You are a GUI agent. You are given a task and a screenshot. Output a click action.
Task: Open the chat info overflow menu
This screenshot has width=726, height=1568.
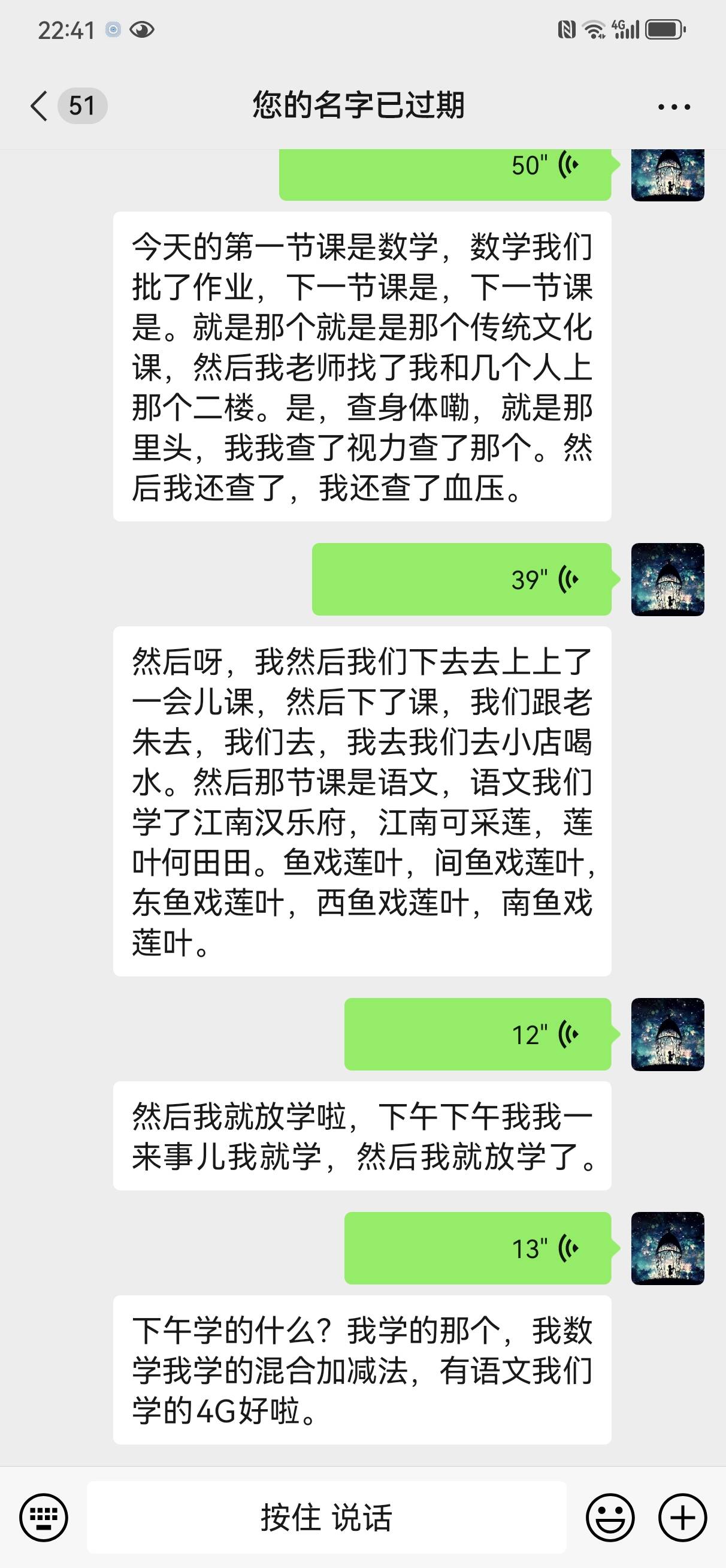point(674,107)
